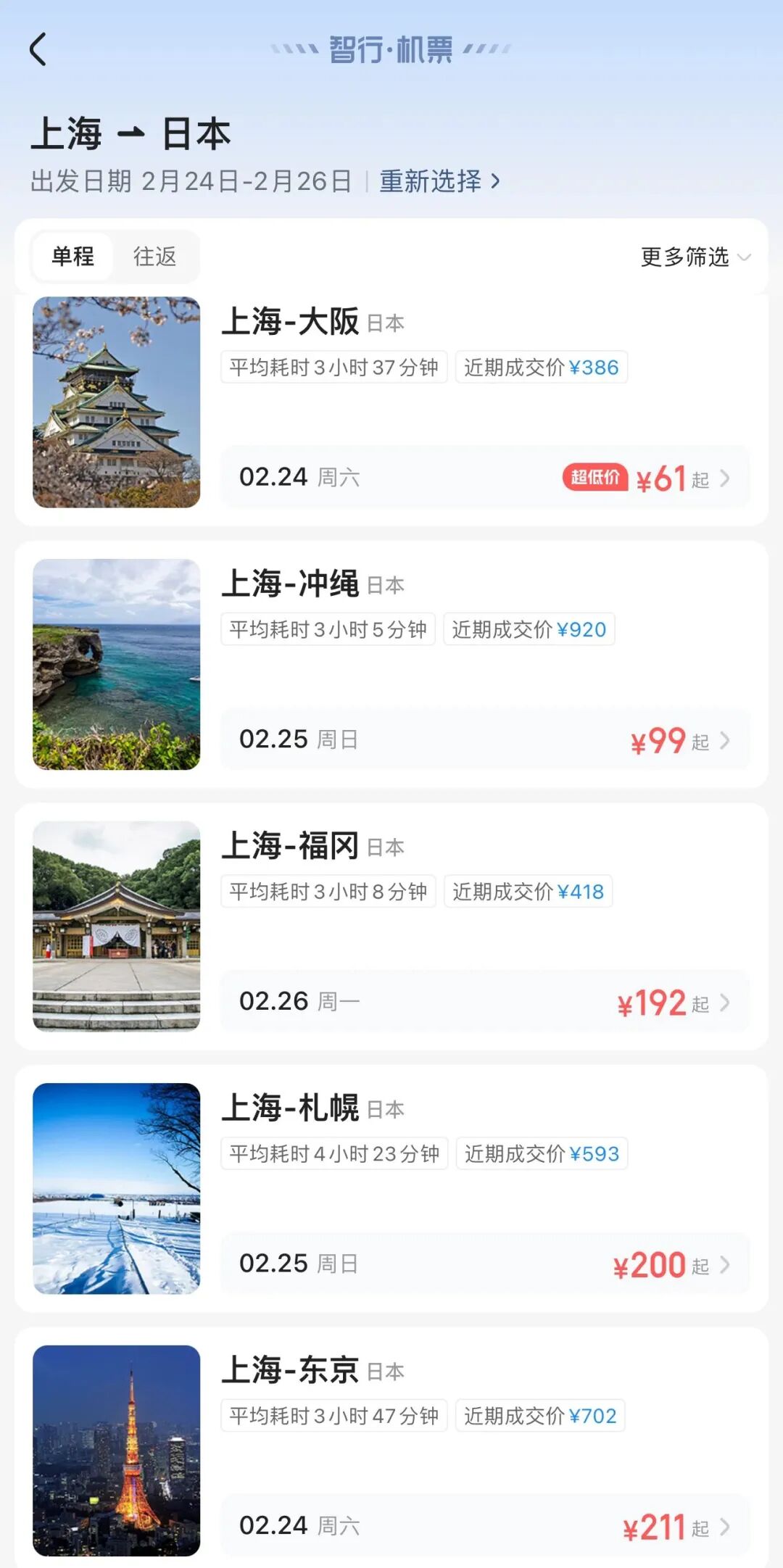Open the 上海-札幌 flight card

pyautogui.click(x=290, y=1108)
